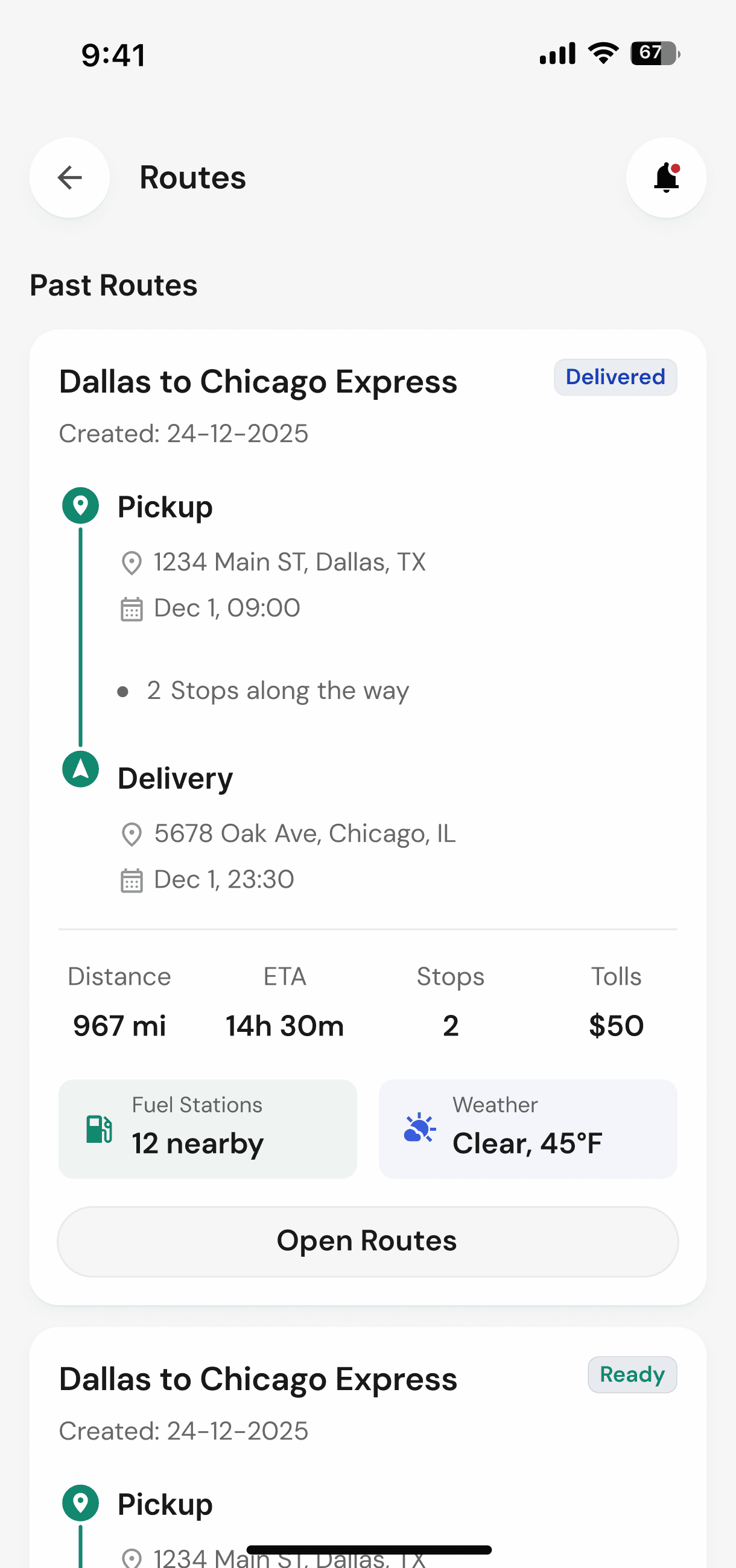Open the Ready Dallas to Chicago Express card
This screenshot has height=1568, width=736.
tap(258, 1379)
